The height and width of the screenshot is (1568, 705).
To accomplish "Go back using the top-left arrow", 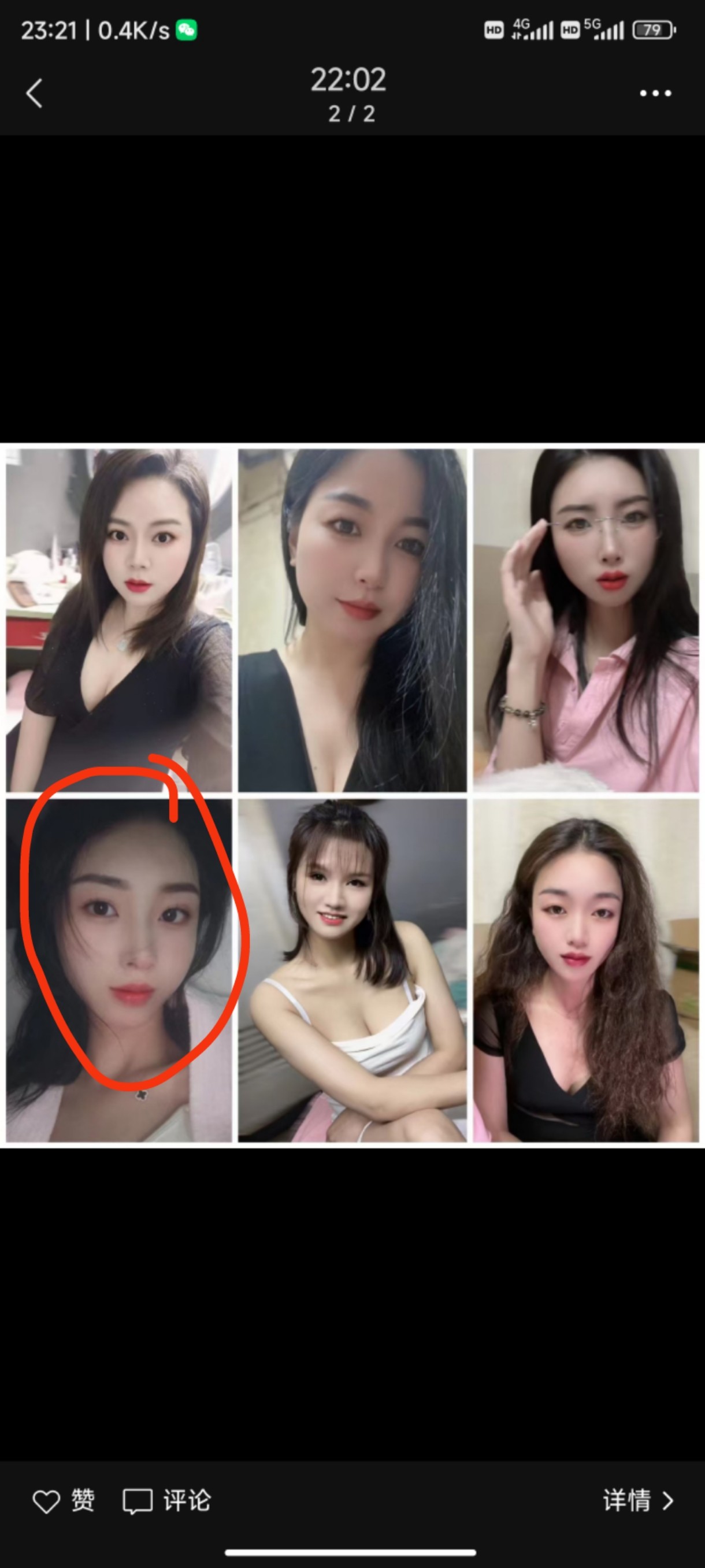I will [35, 93].
